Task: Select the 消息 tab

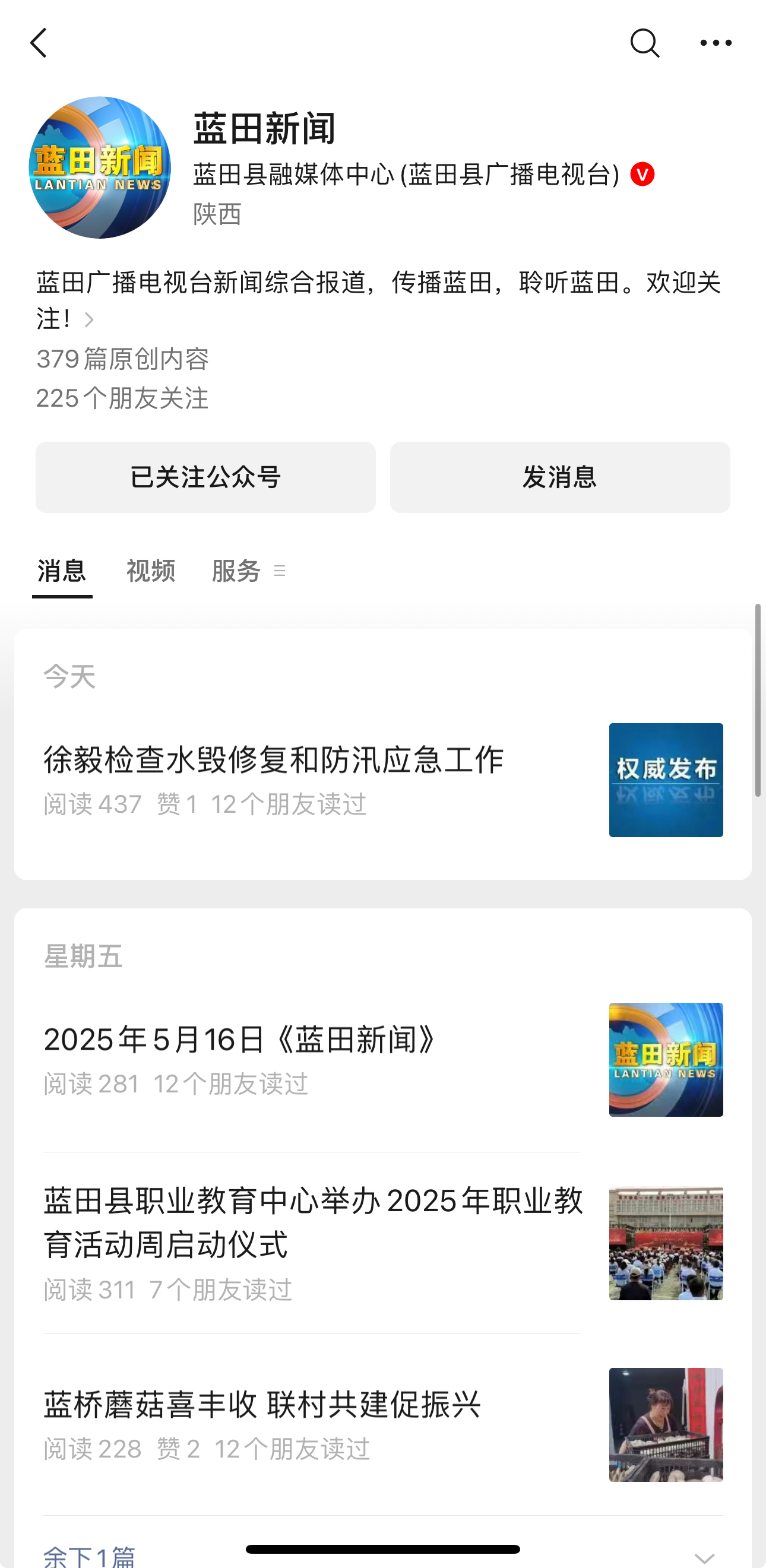Action: coord(62,571)
